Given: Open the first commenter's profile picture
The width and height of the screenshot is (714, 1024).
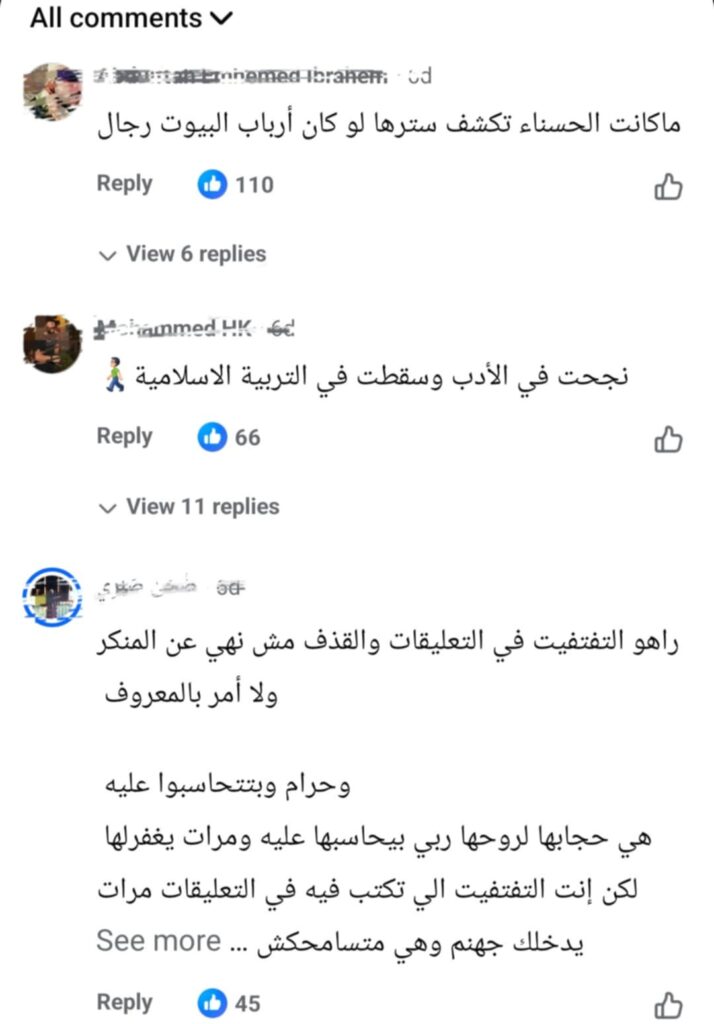Looking at the screenshot, I should [52, 91].
